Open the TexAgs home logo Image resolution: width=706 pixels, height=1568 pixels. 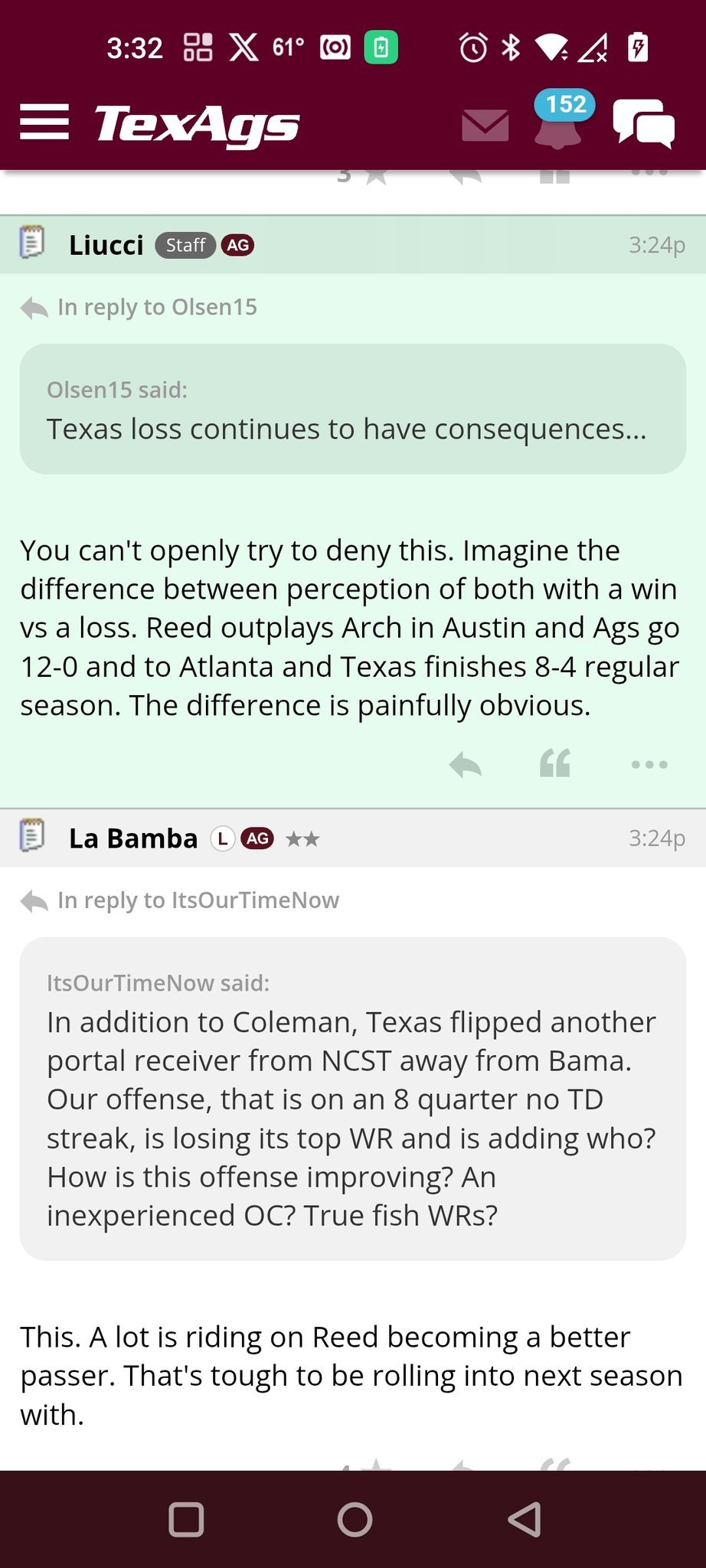point(197,124)
